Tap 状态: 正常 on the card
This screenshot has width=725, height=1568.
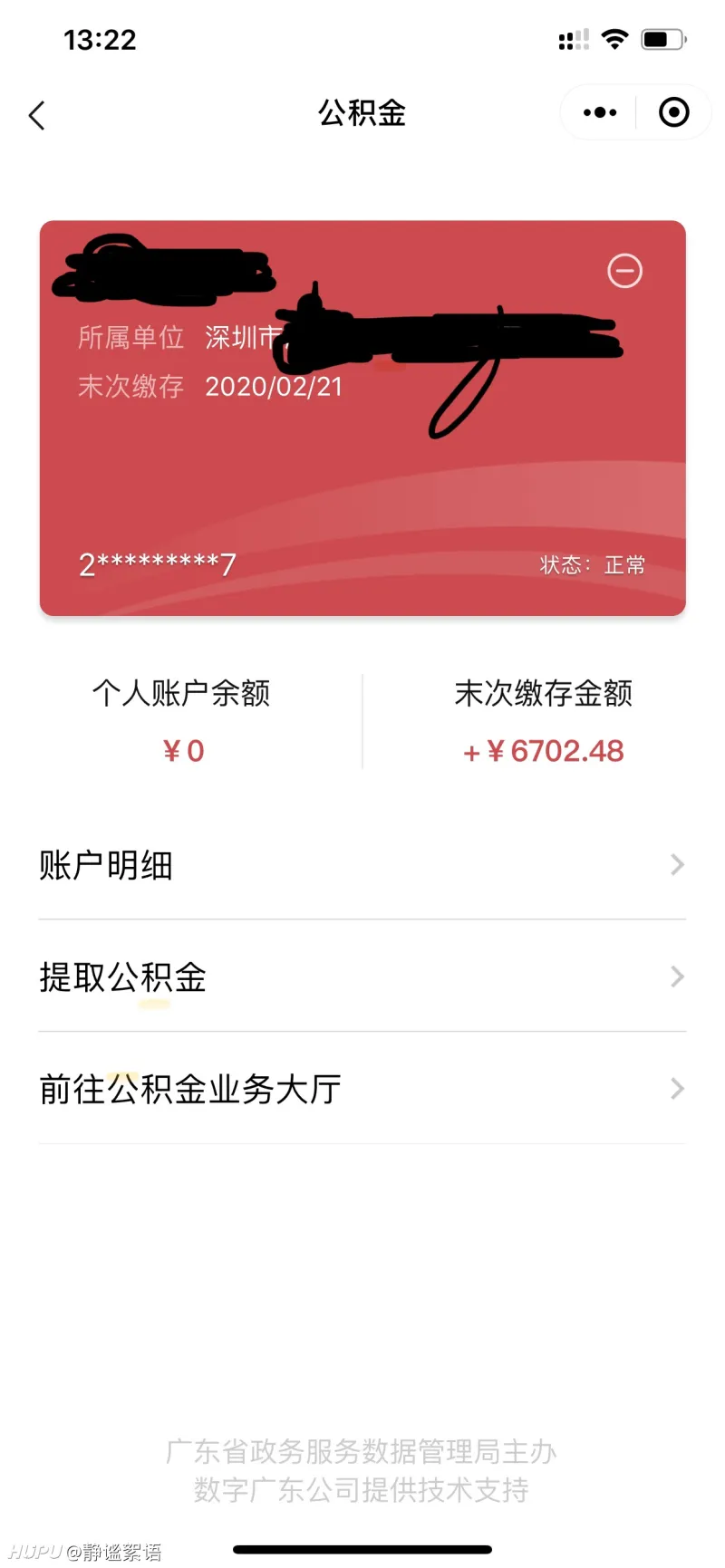pyautogui.click(x=590, y=564)
